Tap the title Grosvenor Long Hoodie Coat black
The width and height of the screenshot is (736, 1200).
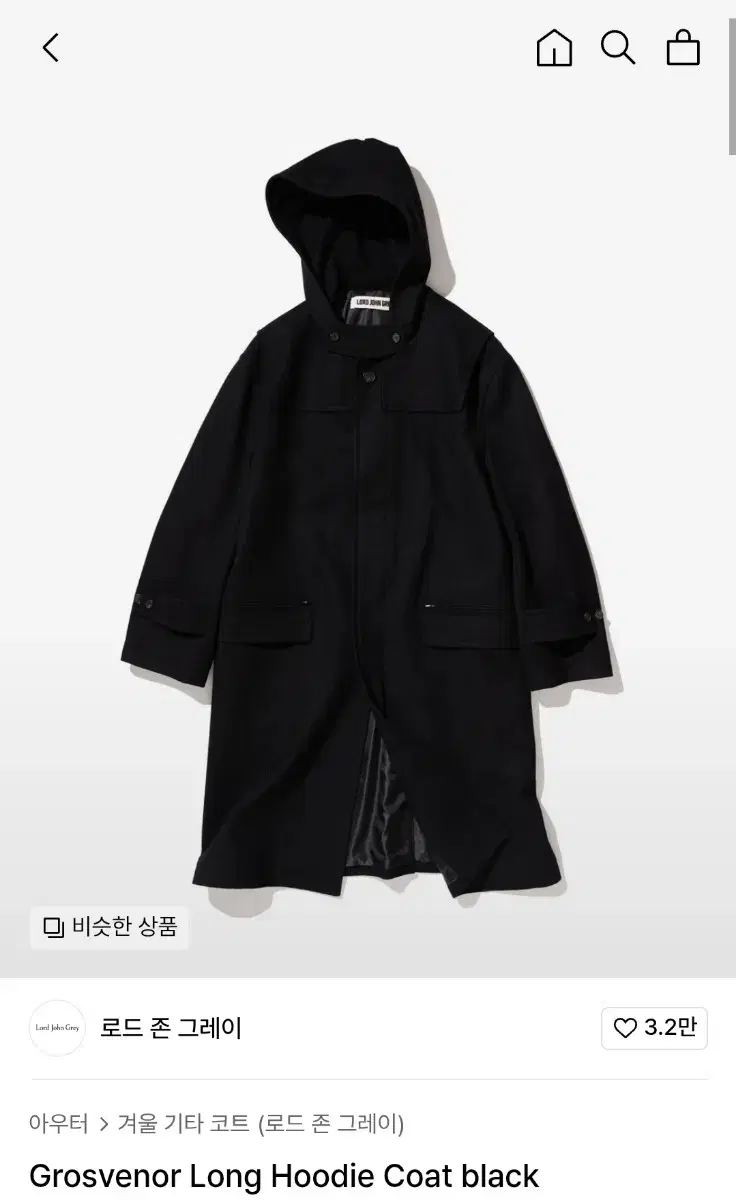pyautogui.click(x=284, y=1176)
